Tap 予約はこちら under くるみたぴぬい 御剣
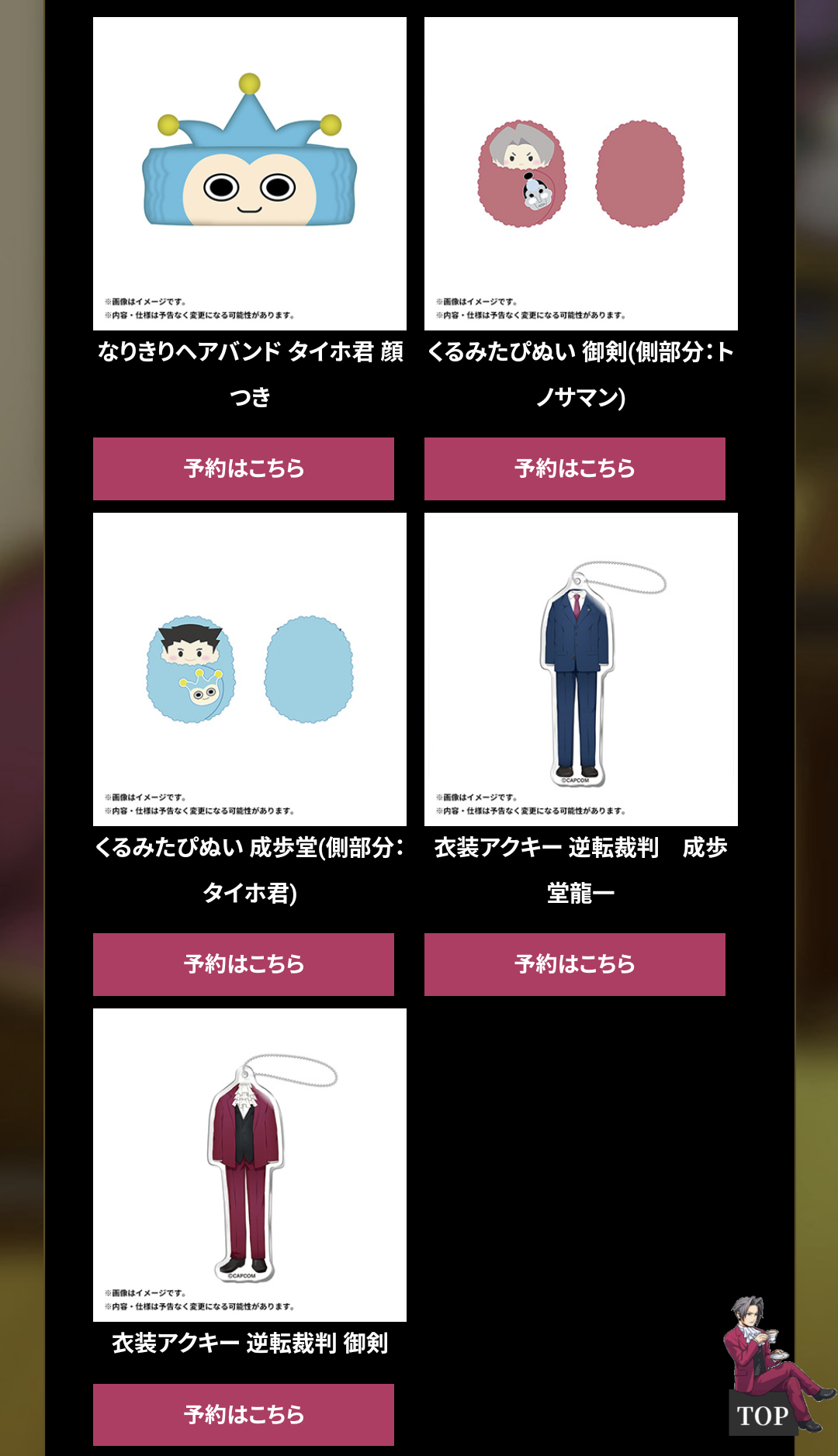 (575, 469)
